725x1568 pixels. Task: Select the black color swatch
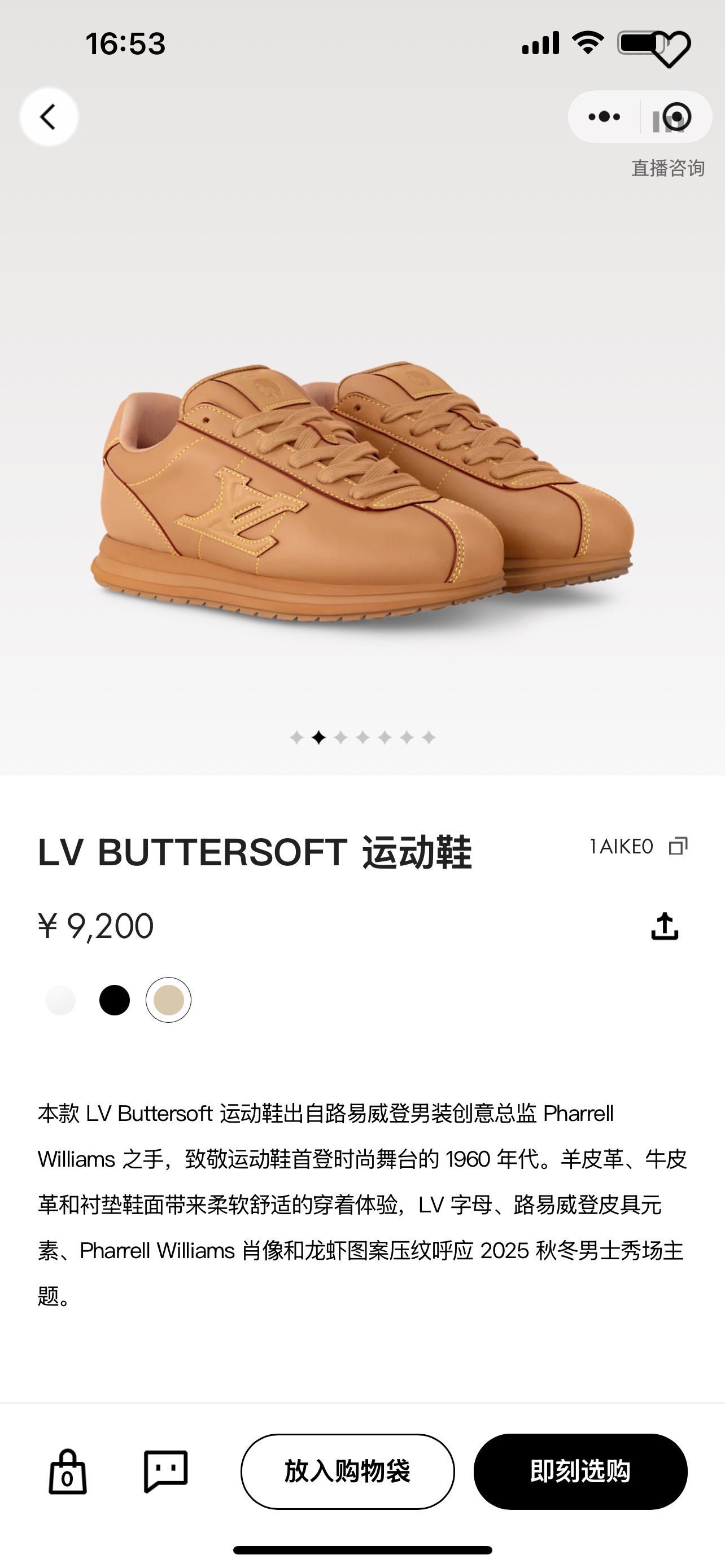tap(115, 1000)
